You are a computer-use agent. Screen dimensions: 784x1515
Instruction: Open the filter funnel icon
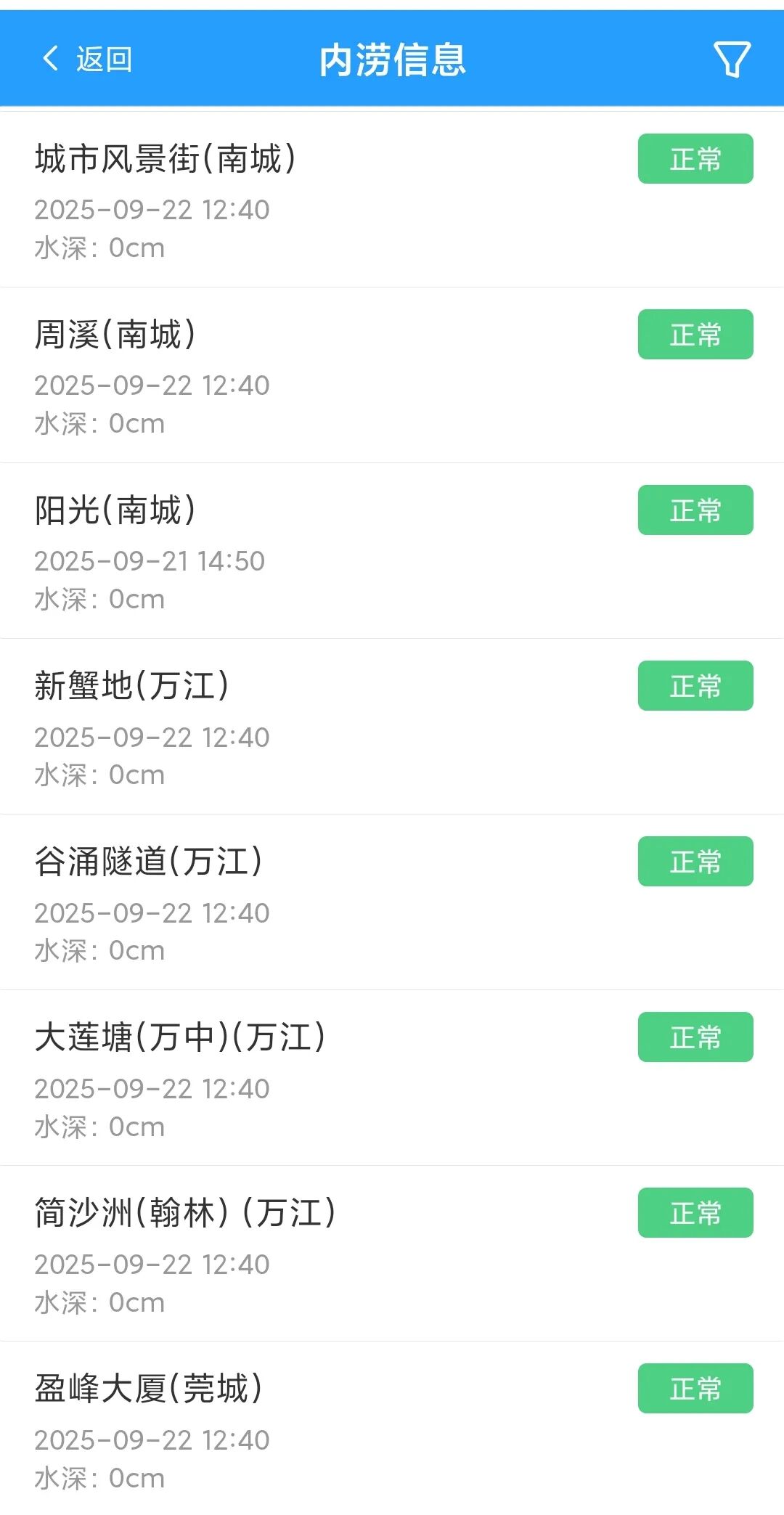[732, 59]
